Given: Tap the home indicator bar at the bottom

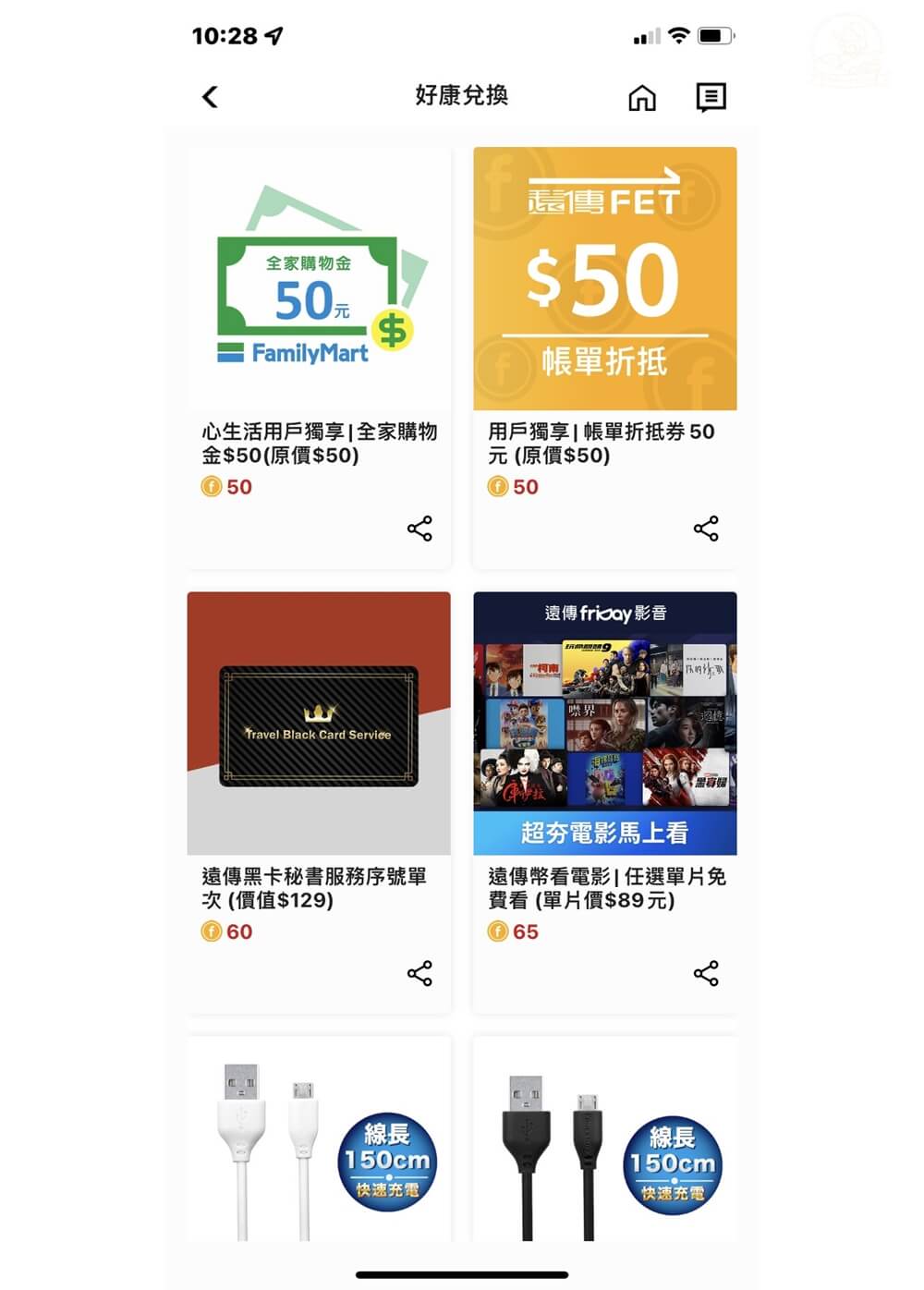Looking at the screenshot, I should click(x=462, y=1275).
